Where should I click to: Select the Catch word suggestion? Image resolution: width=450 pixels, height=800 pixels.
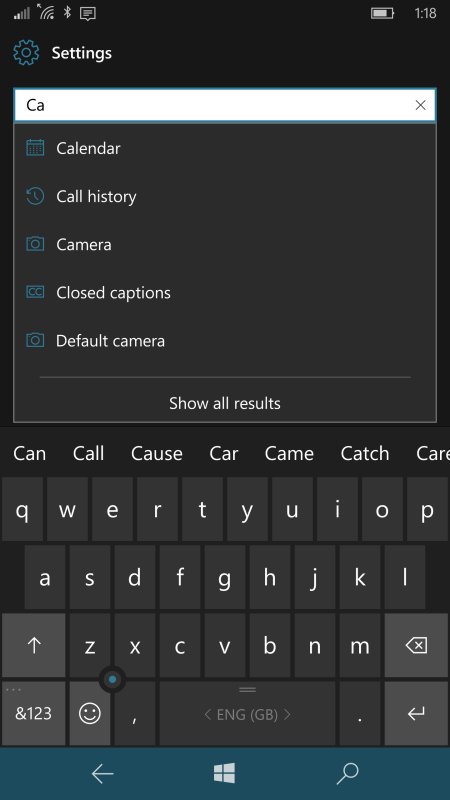[365, 454]
